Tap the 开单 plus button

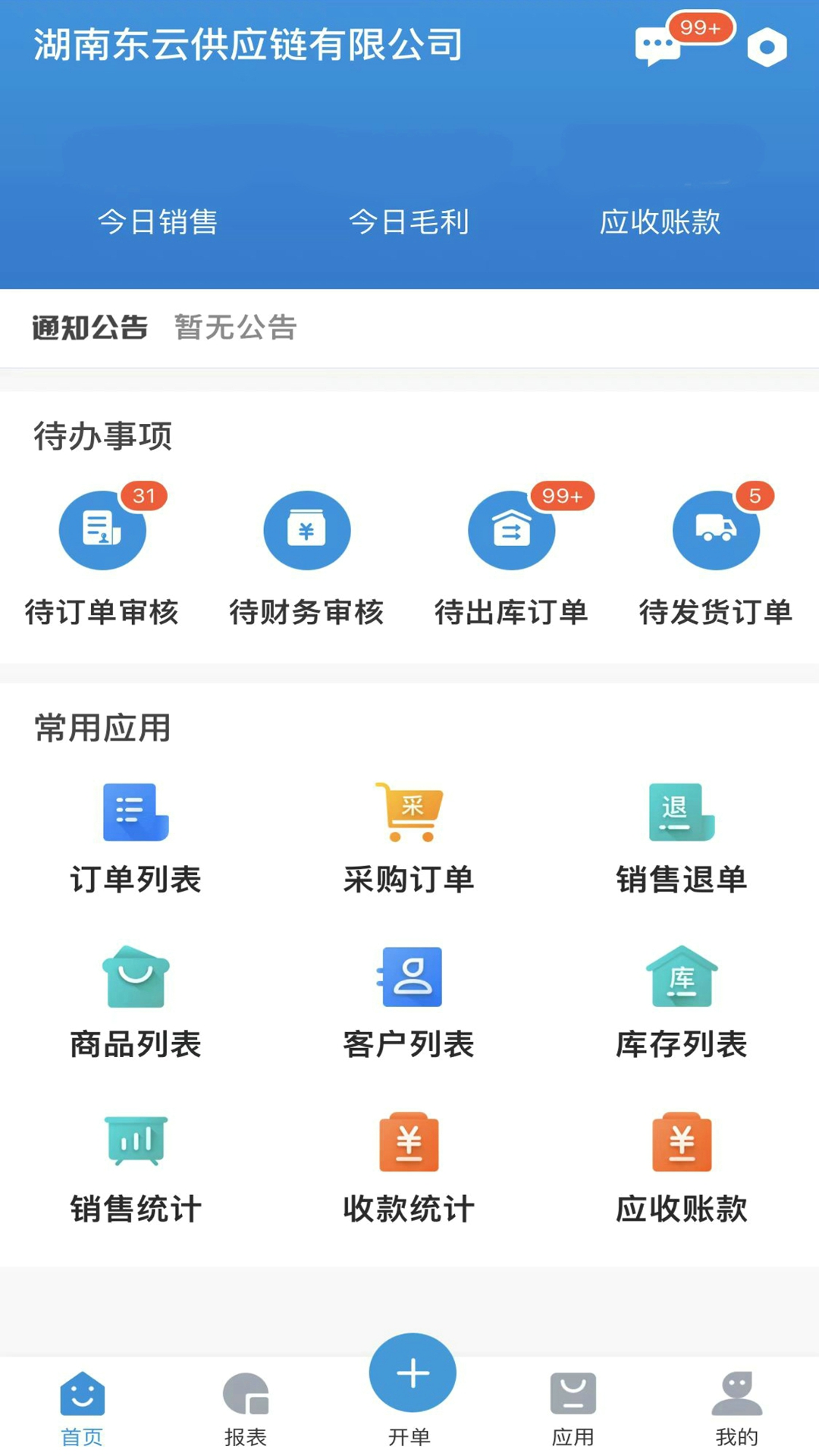(x=412, y=1373)
